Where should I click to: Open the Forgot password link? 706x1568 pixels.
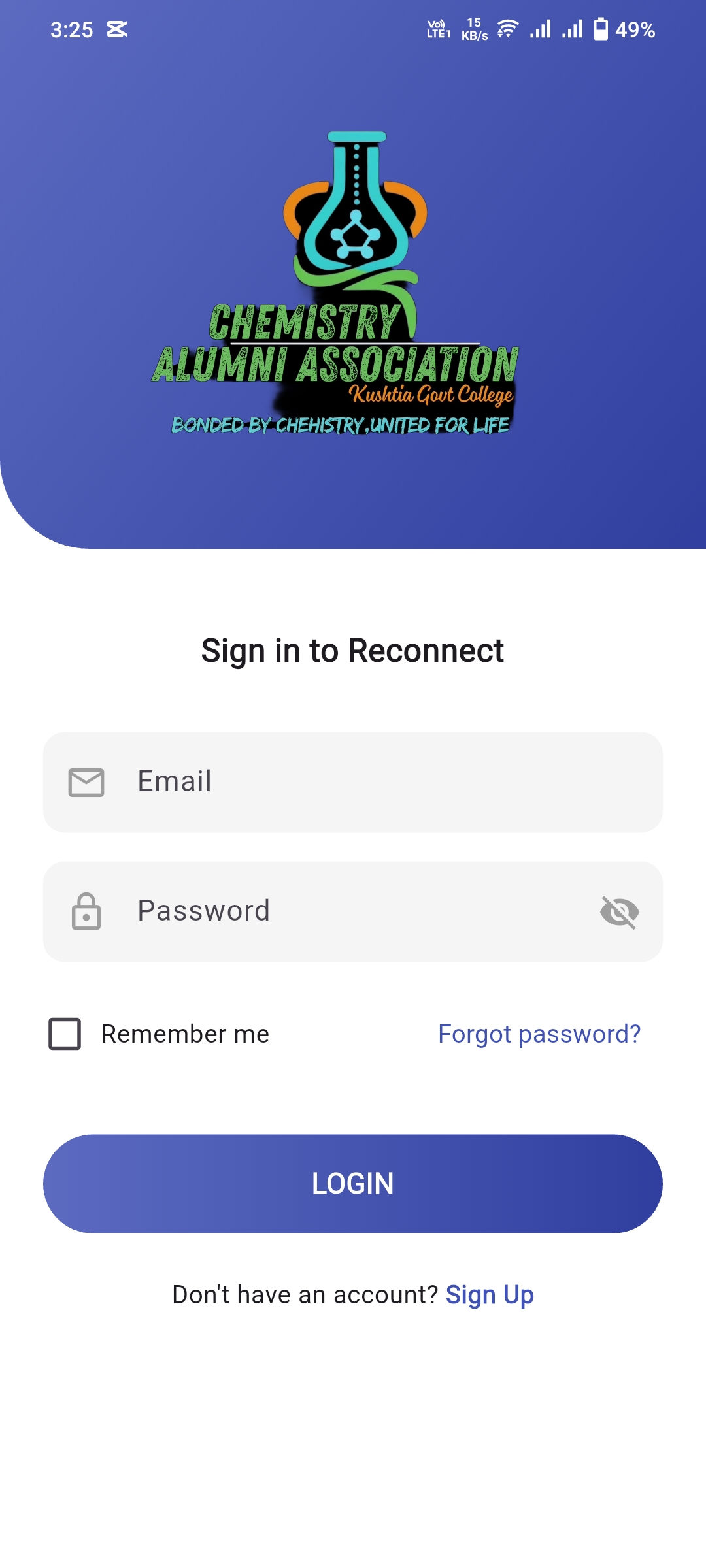pos(539,1034)
